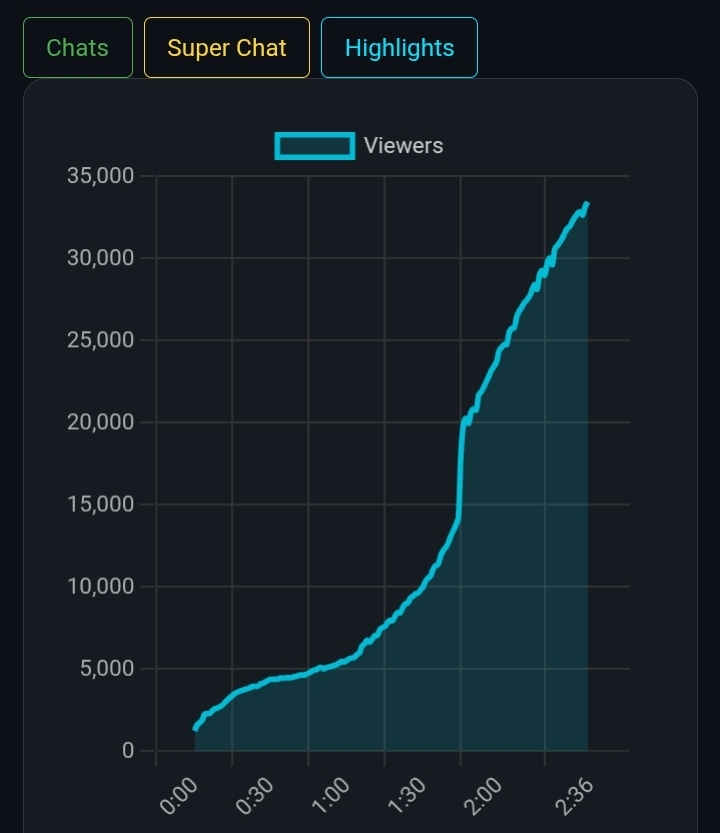The image size is (720, 833).
Task: Toggle the Viewers legend in the chart
Action: click(x=359, y=146)
